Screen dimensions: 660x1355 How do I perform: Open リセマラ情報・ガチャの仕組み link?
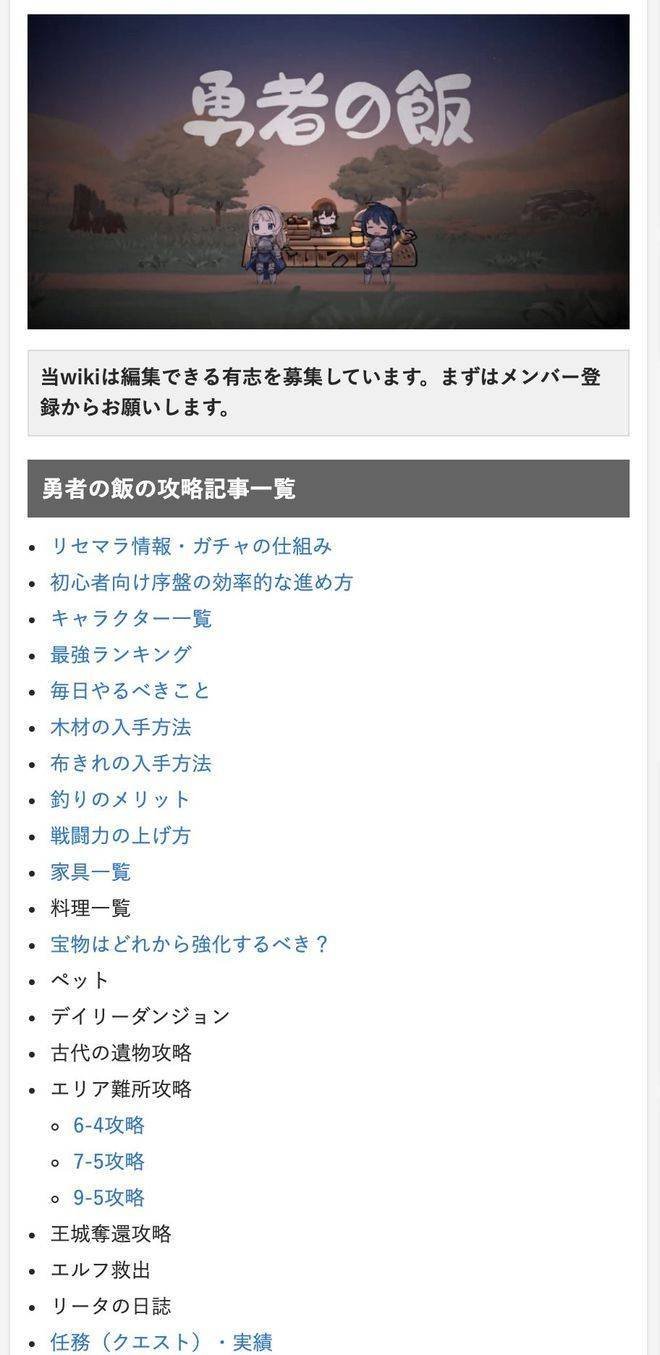click(x=191, y=546)
